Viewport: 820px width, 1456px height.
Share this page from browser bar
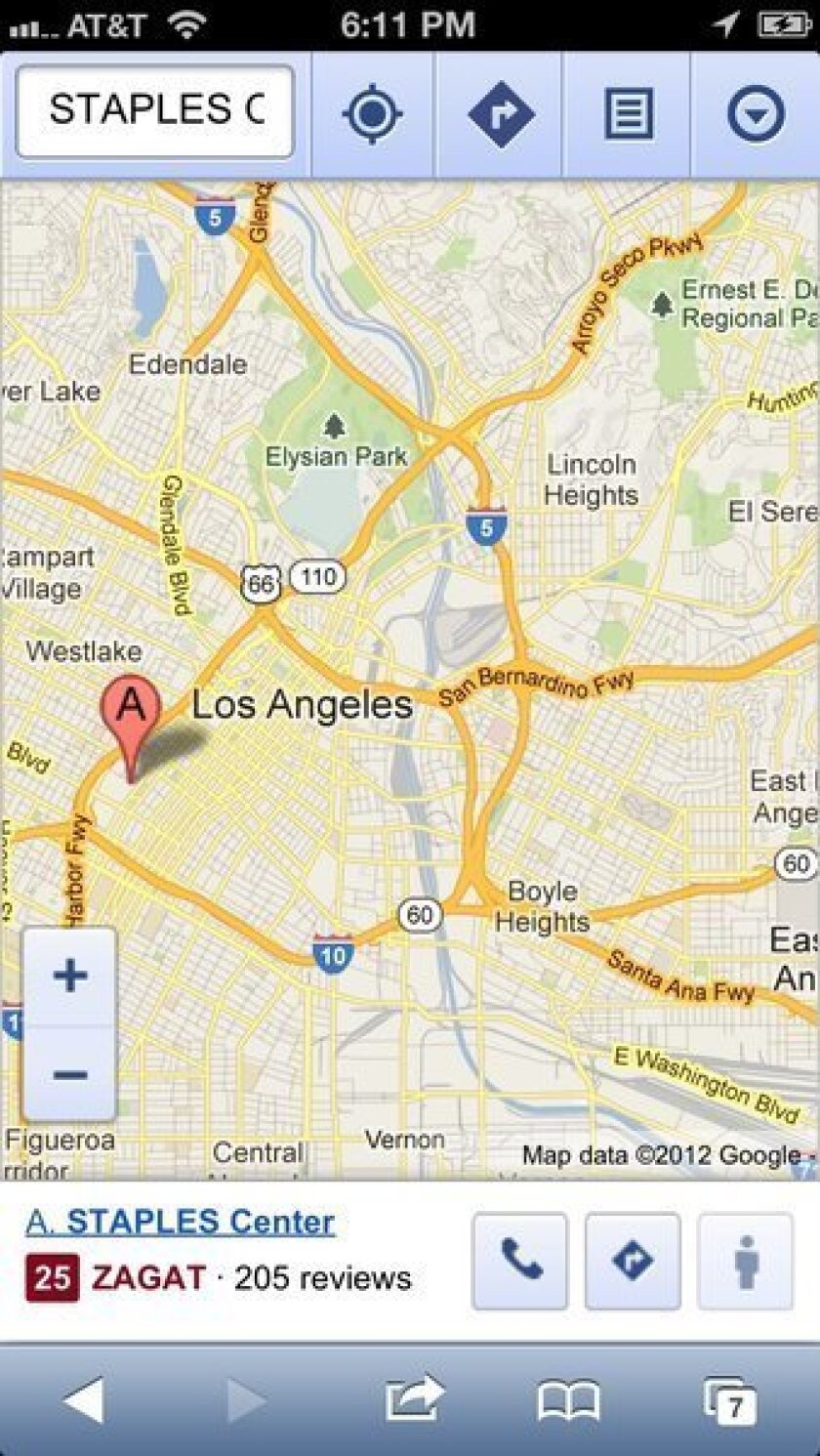(414, 1399)
